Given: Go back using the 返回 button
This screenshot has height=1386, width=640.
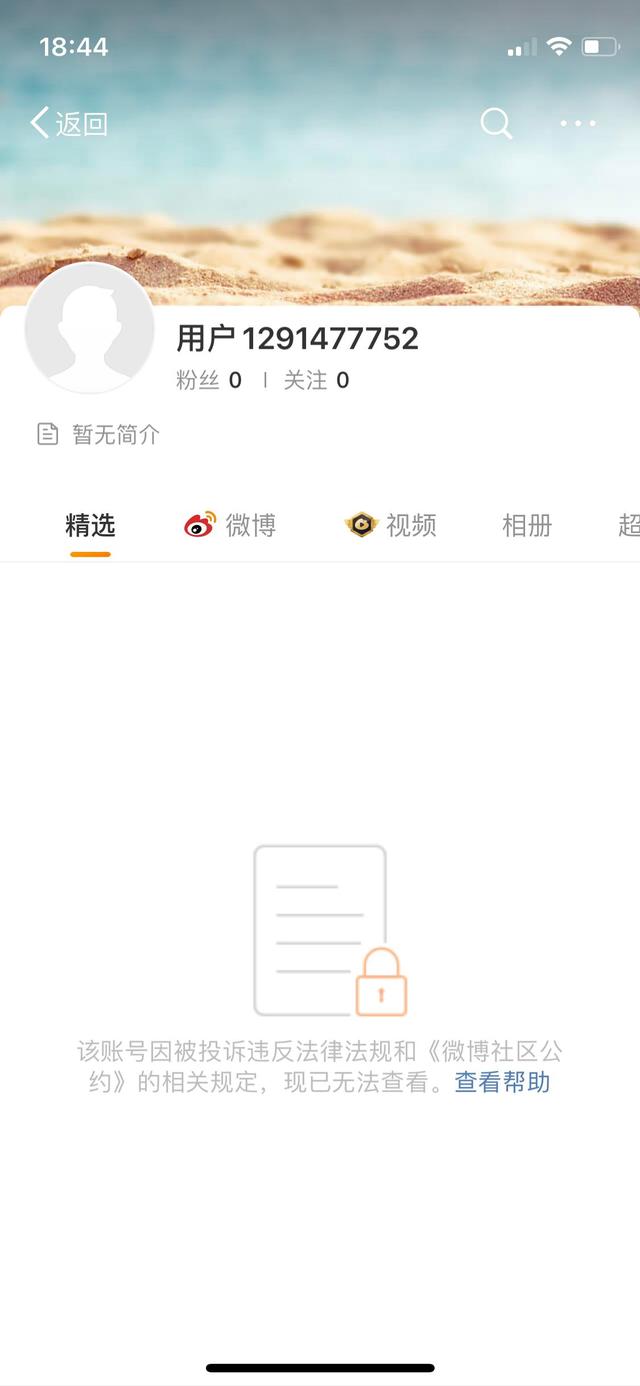Looking at the screenshot, I should click(69, 124).
